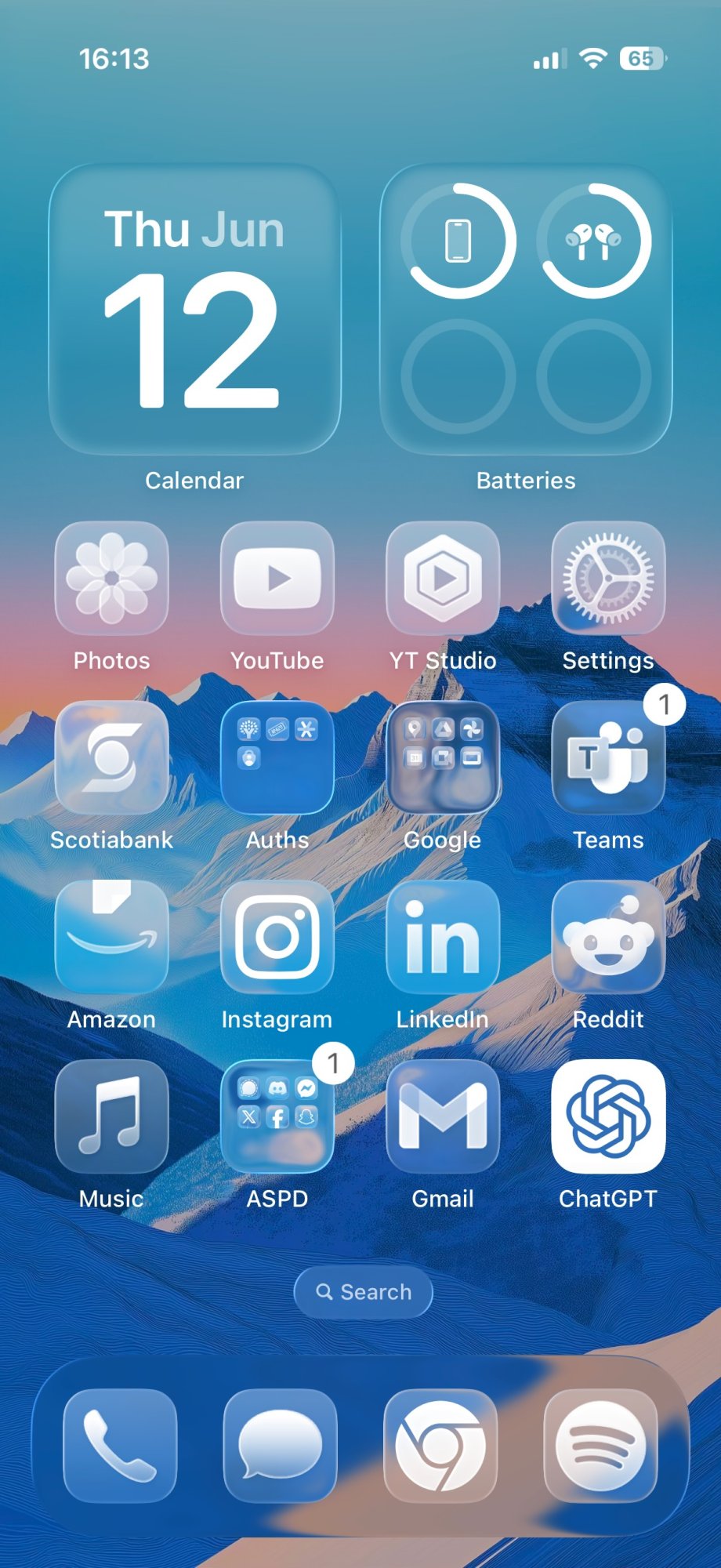
Task: Launch Instagram
Action: tap(277, 937)
